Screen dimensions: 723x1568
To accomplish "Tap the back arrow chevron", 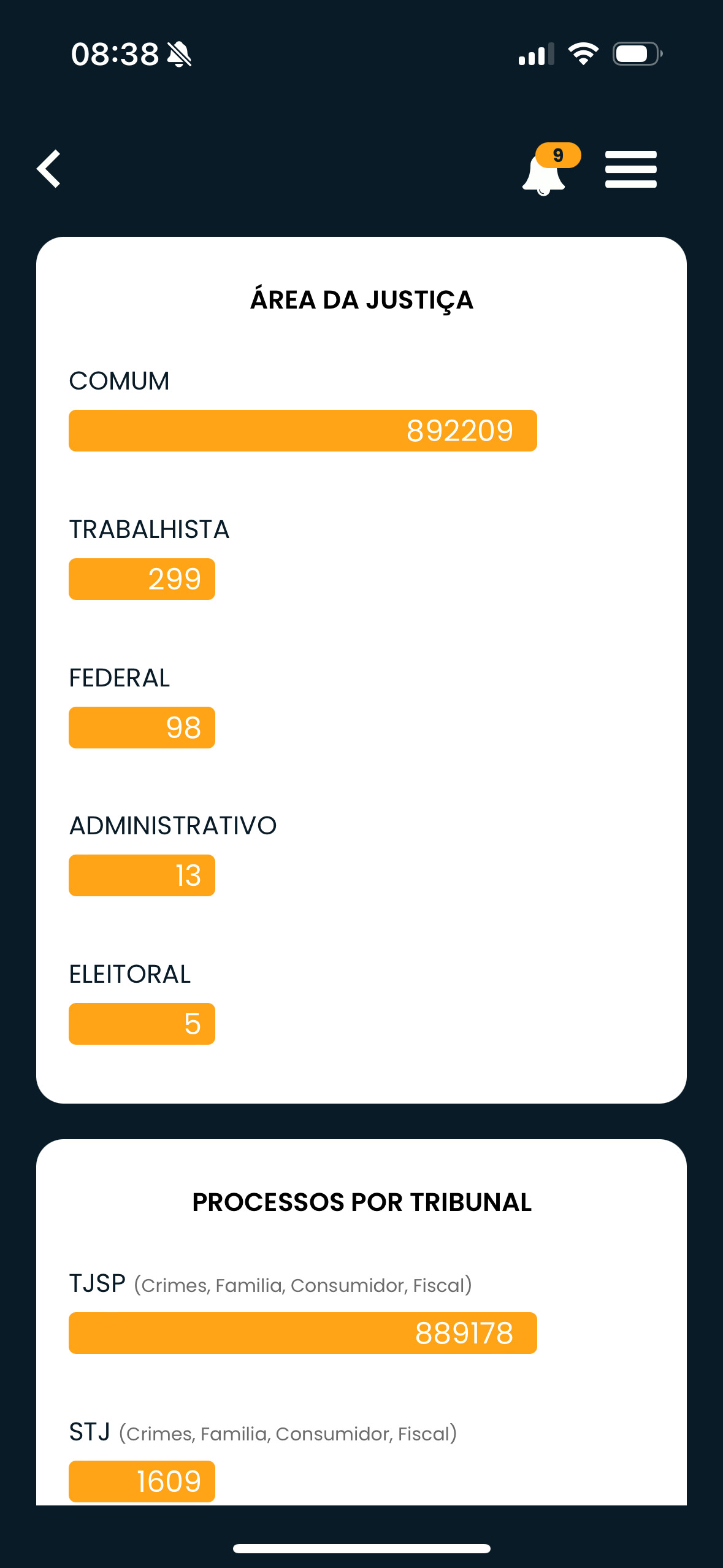I will (49, 168).
